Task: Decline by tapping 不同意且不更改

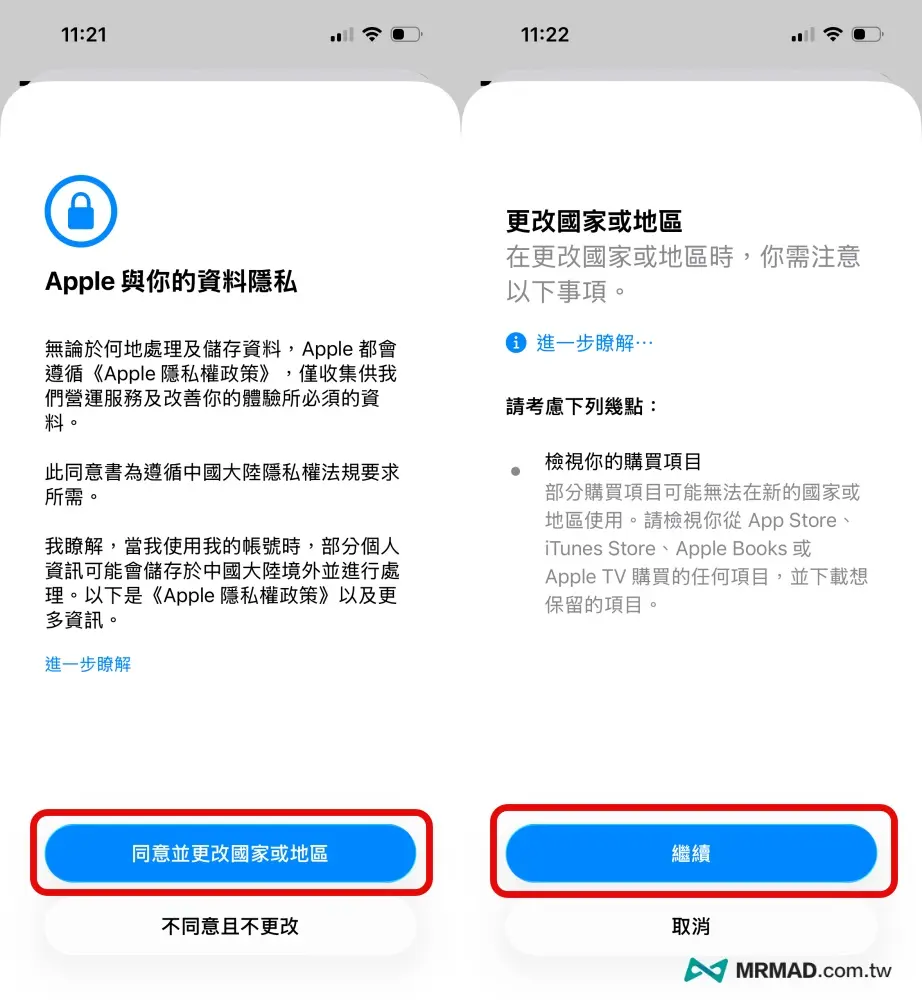Action: click(230, 926)
